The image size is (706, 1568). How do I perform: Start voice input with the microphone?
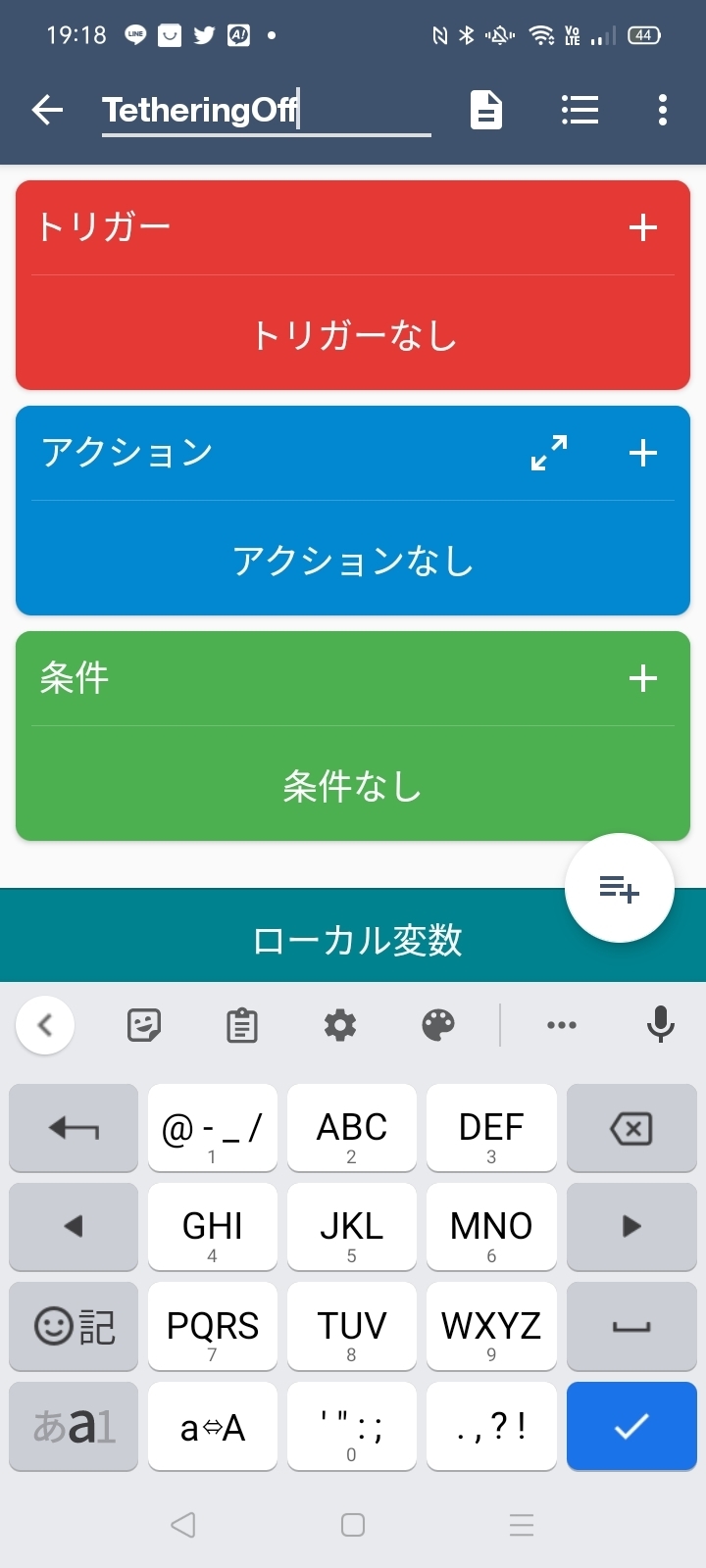pyautogui.click(x=661, y=1025)
